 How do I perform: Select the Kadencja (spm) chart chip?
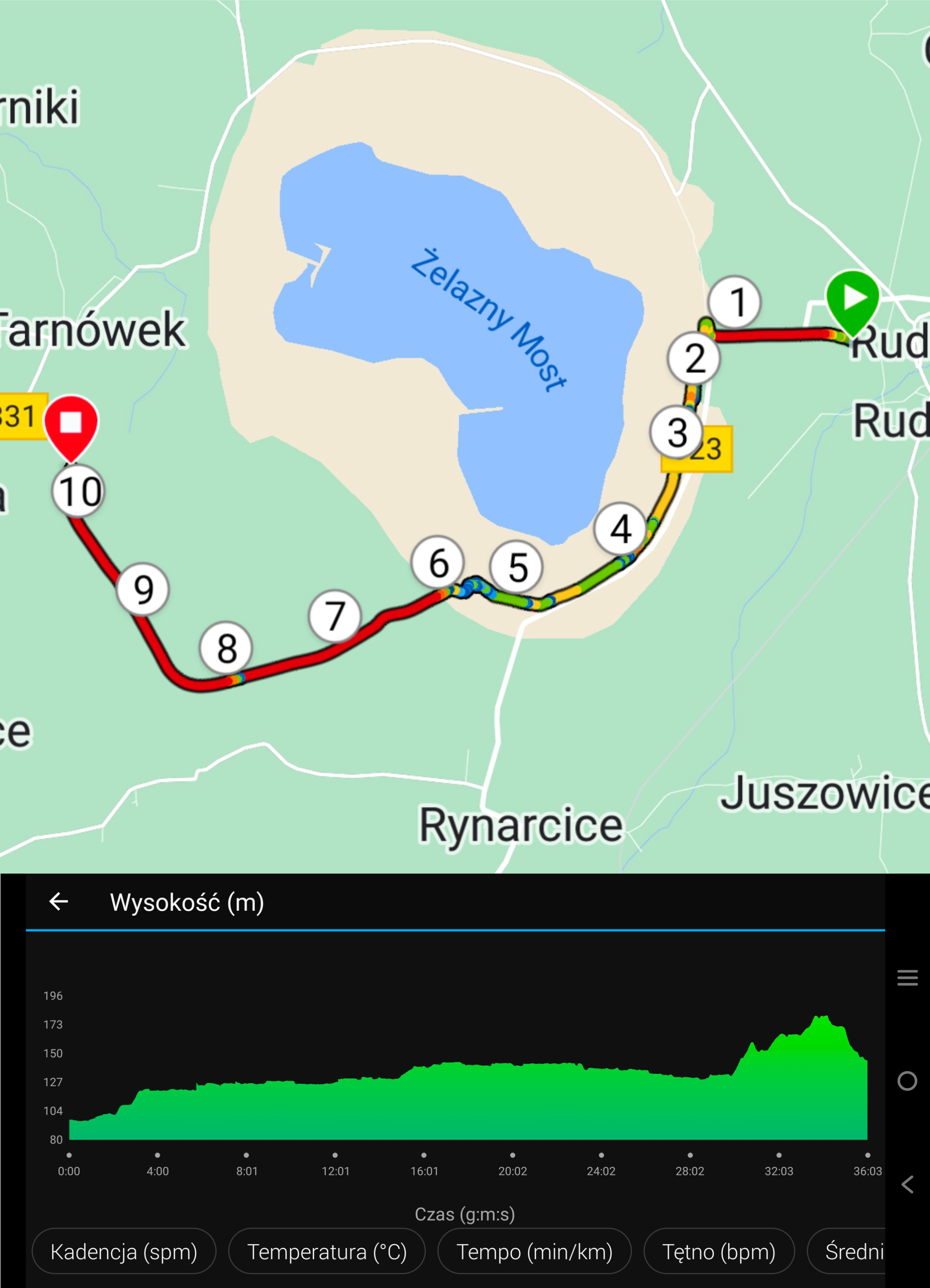point(124,1251)
